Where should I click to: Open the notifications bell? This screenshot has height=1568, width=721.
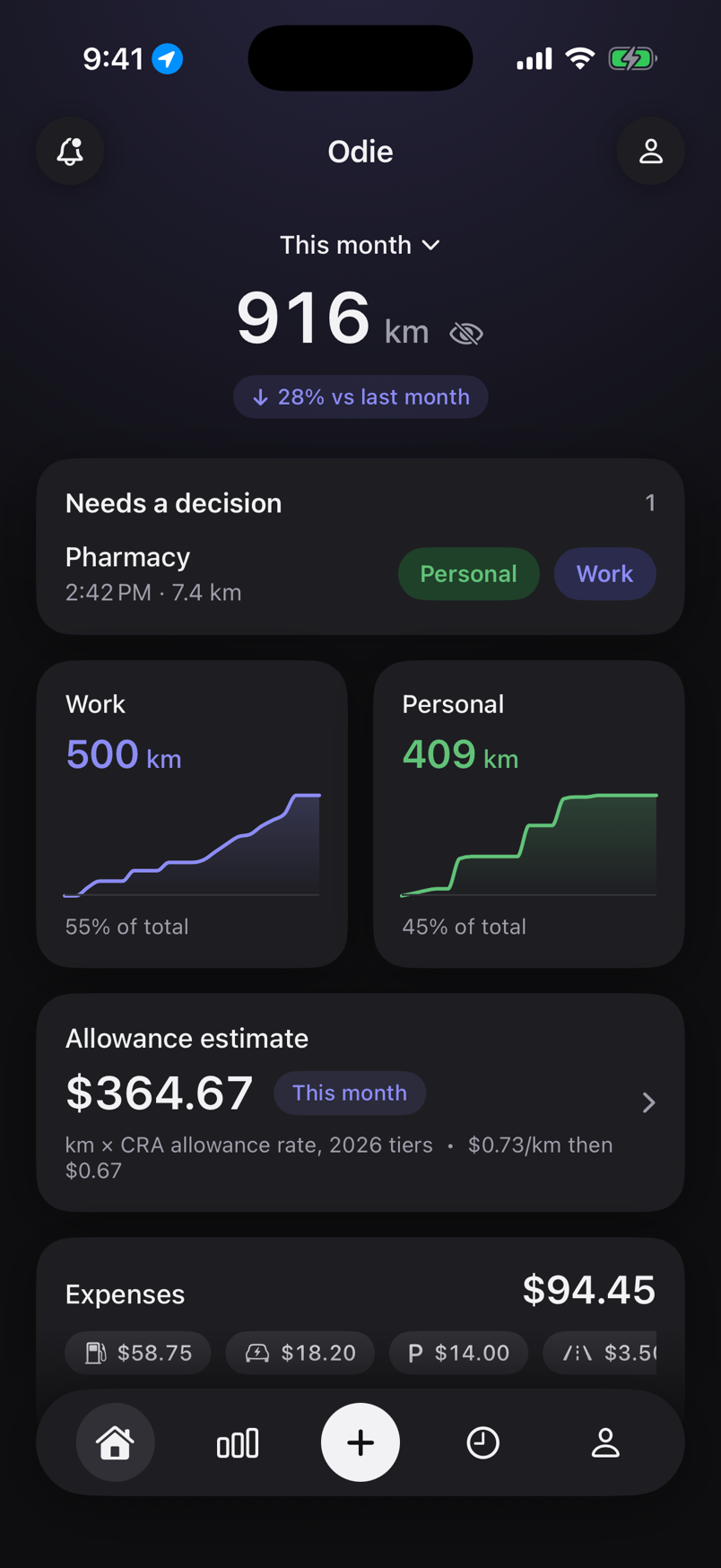(x=70, y=151)
